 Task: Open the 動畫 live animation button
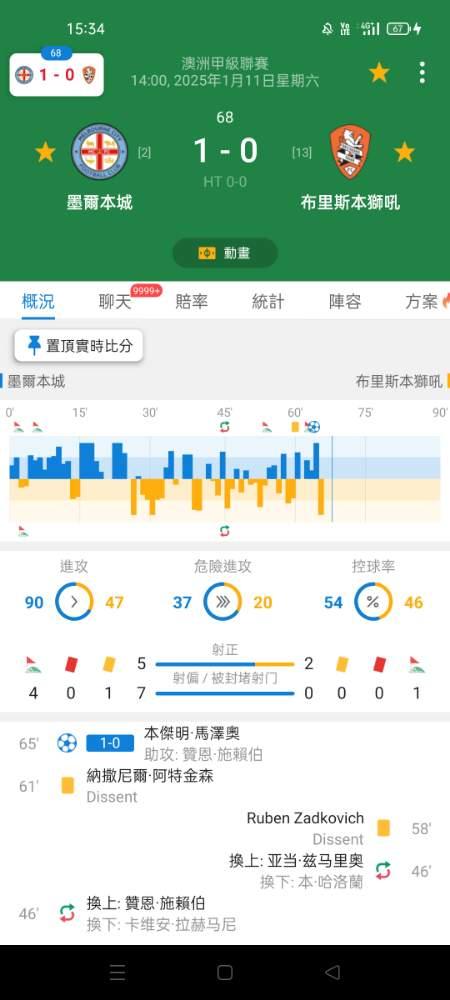(x=225, y=253)
